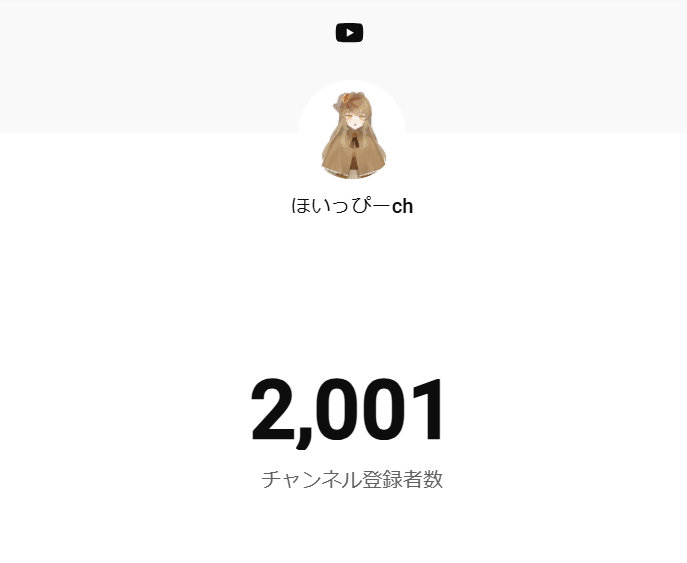Tap the YouTube logo icon at the top
Screen dimensions: 687x563
tap(349, 33)
